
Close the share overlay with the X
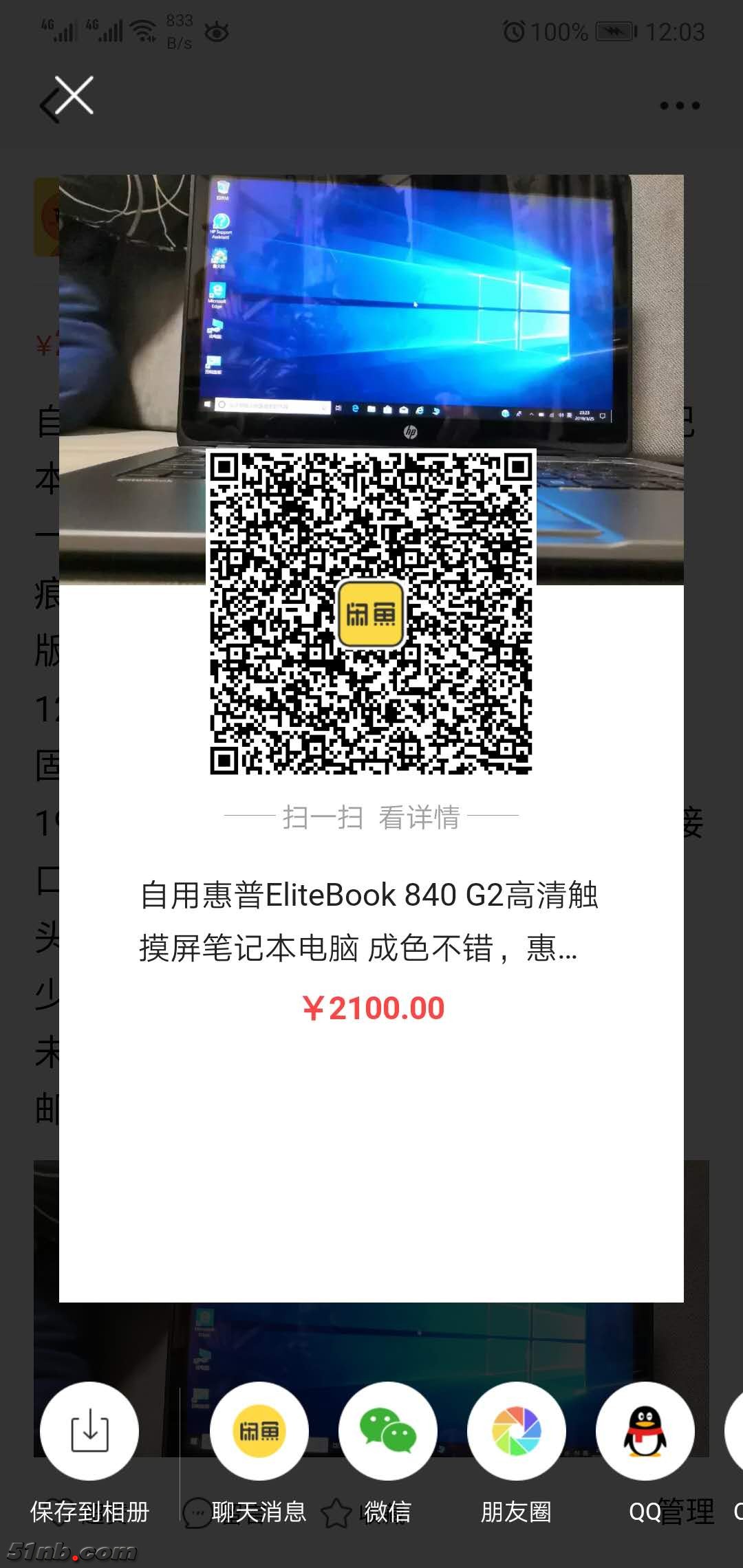click(74, 95)
